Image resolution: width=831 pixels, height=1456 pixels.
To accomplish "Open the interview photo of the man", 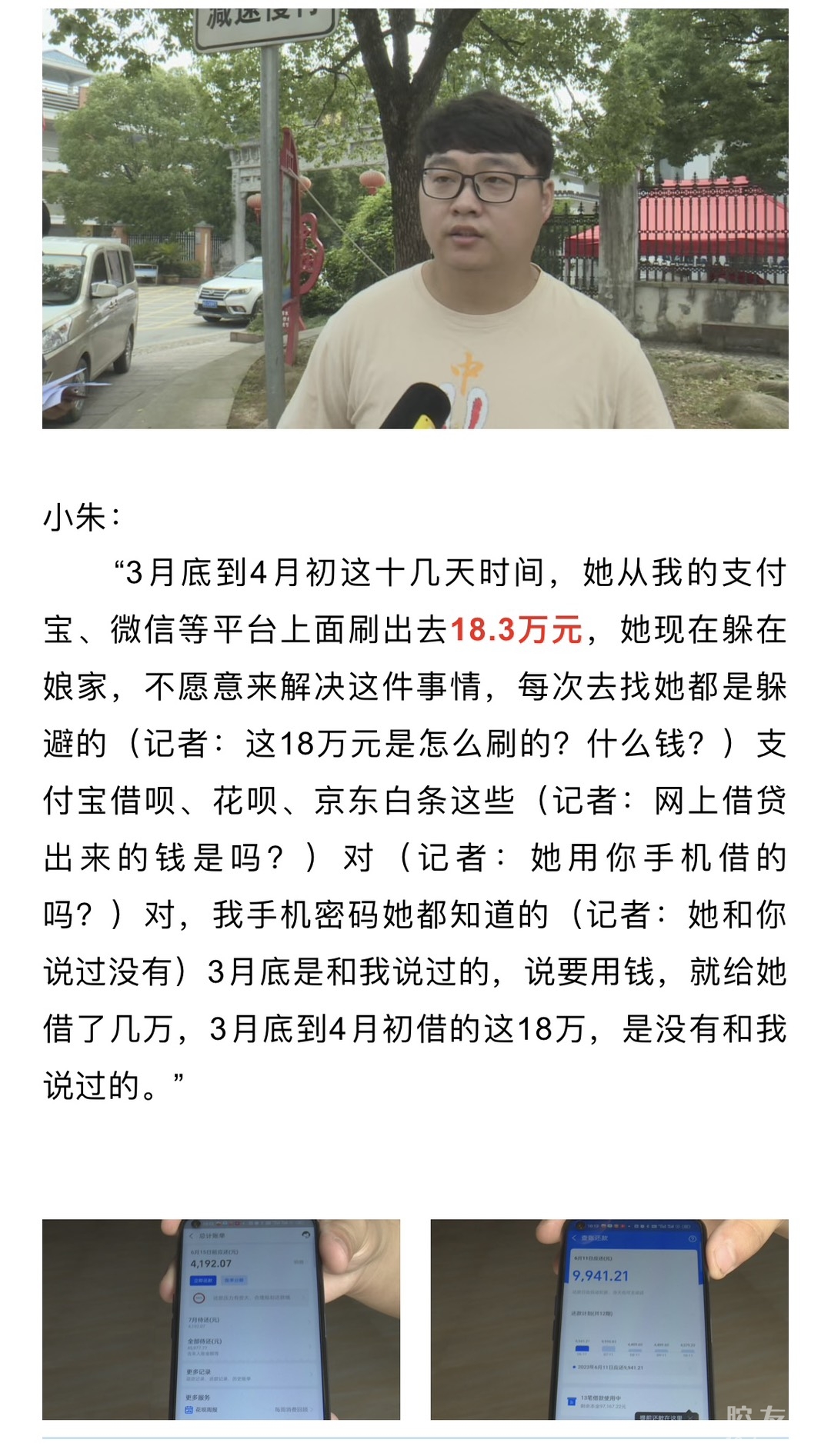I will tap(415, 219).
